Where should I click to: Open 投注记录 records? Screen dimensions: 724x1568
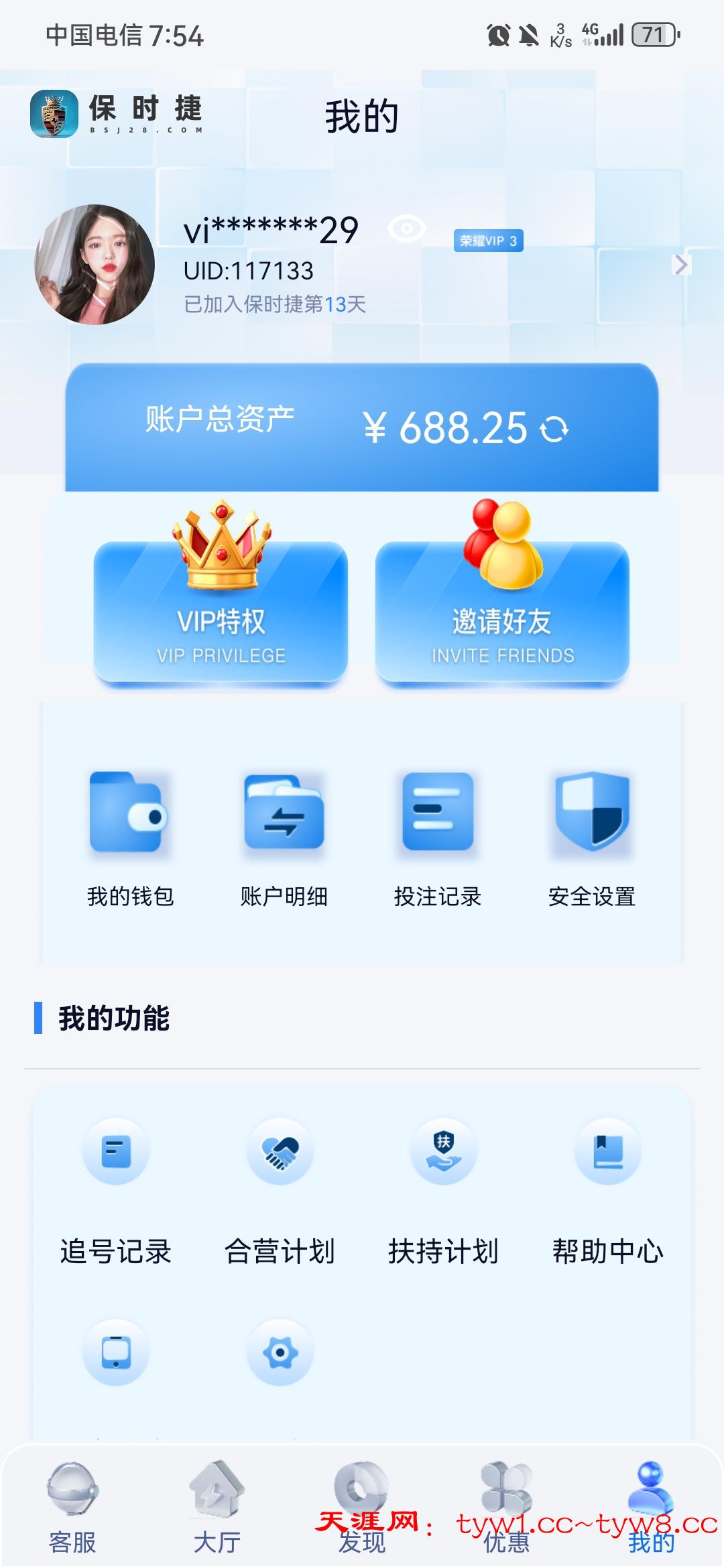click(x=438, y=838)
